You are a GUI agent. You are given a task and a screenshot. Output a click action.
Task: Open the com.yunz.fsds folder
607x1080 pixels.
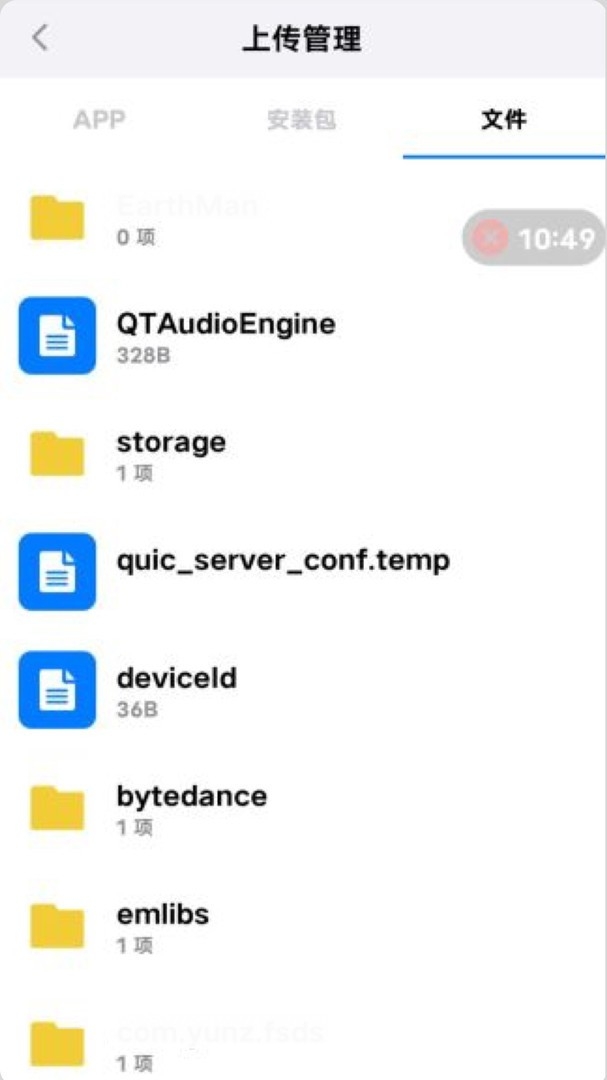pyautogui.click(x=303, y=1042)
